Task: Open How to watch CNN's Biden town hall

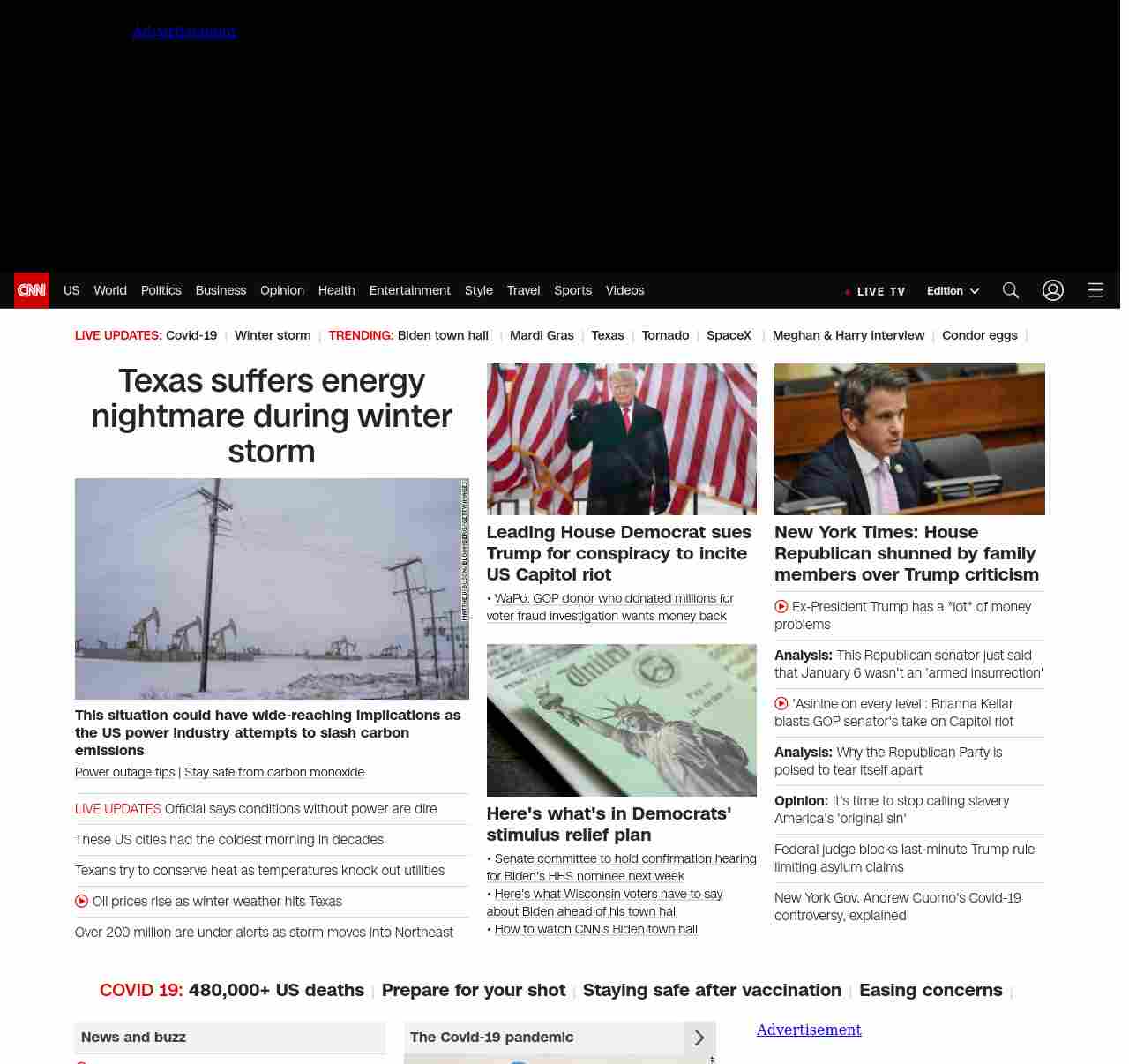Action: click(x=595, y=929)
